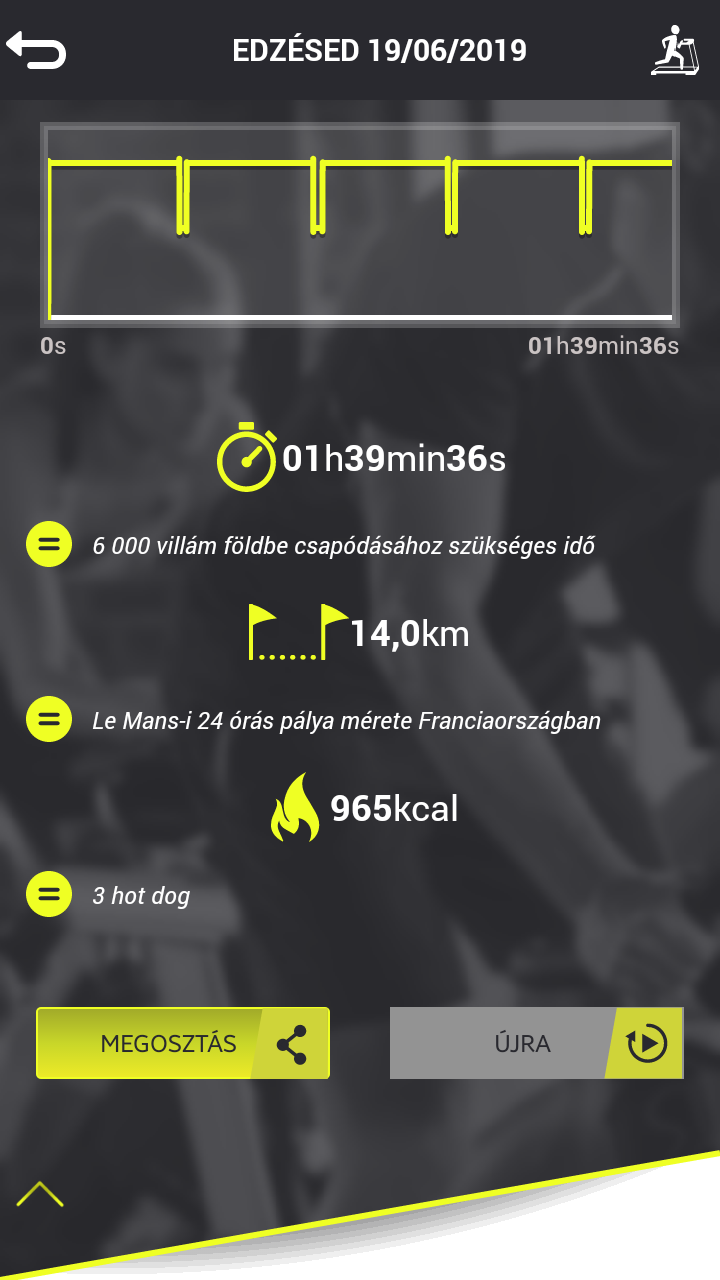Expand the bottom panel with the up chevron
The height and width of the screenshot is (1280, 720).
click(40, 1193)
